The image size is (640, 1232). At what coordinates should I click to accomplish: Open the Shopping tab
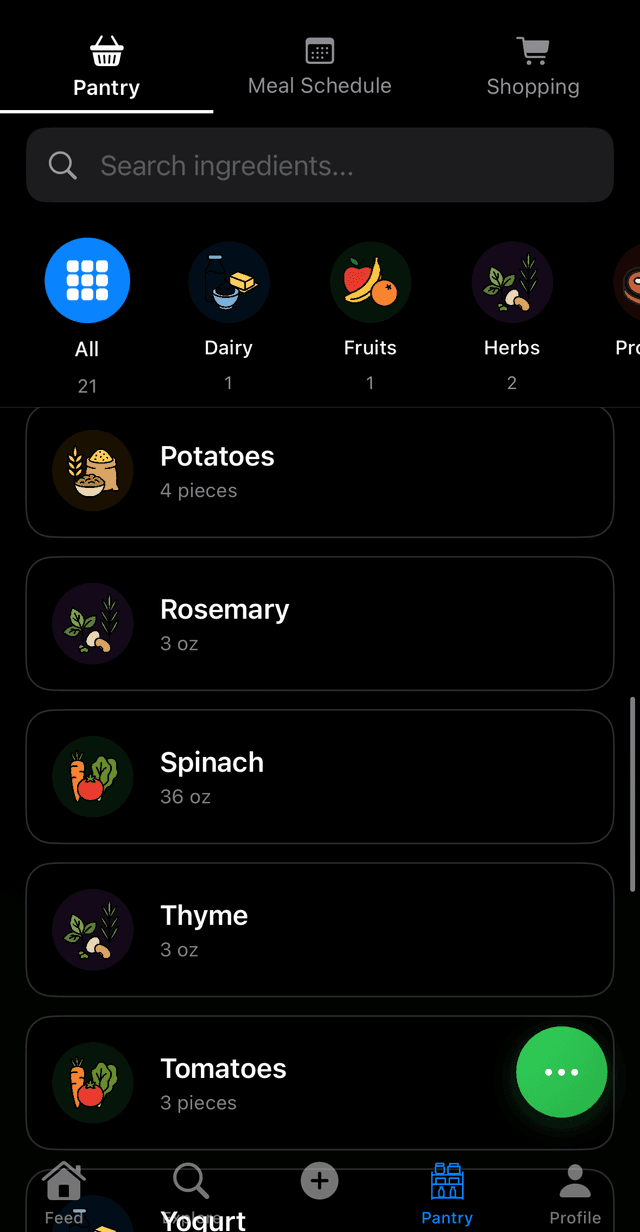click(532, 66)
